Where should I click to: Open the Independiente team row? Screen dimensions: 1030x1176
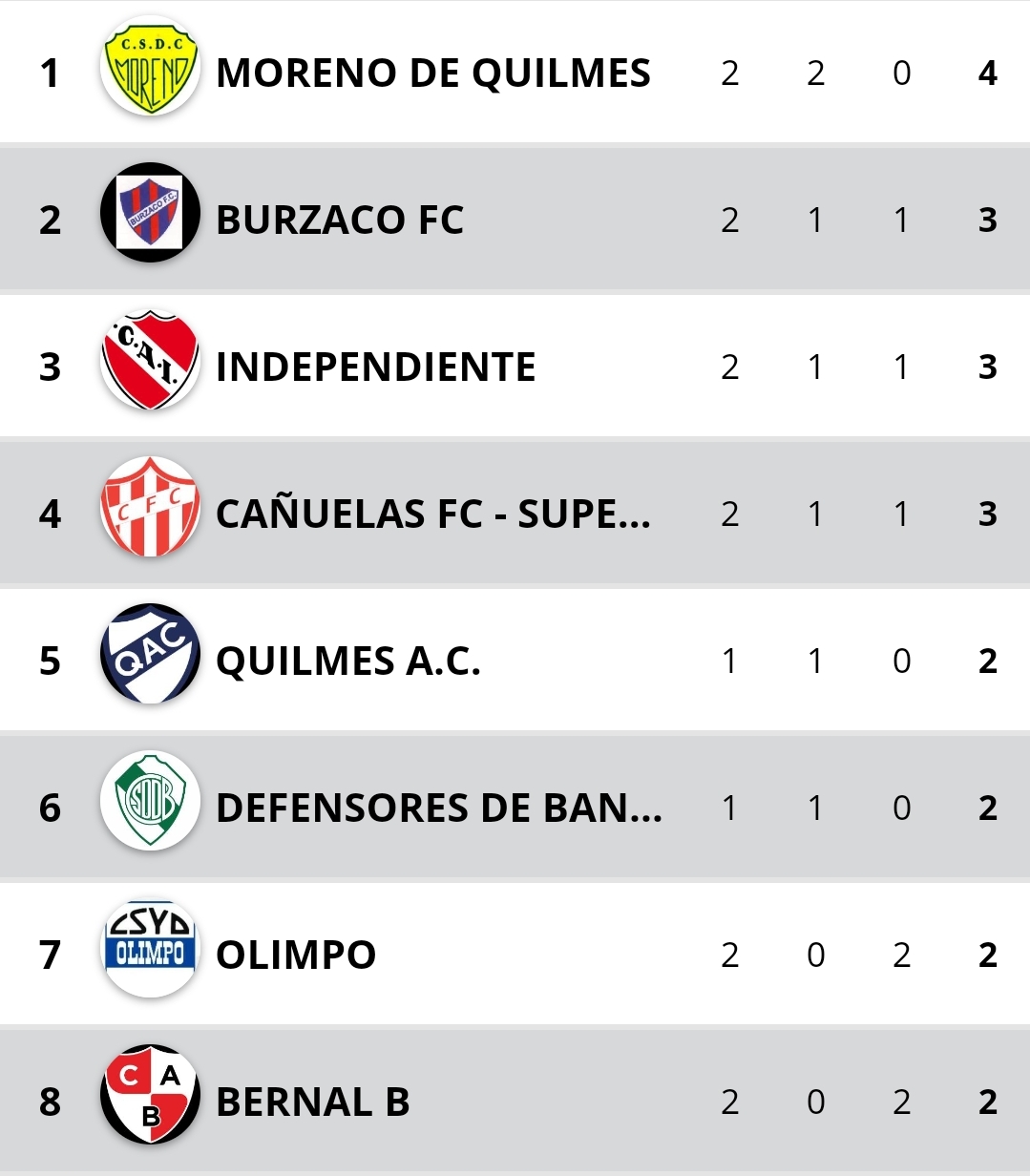tap(375, 367)
